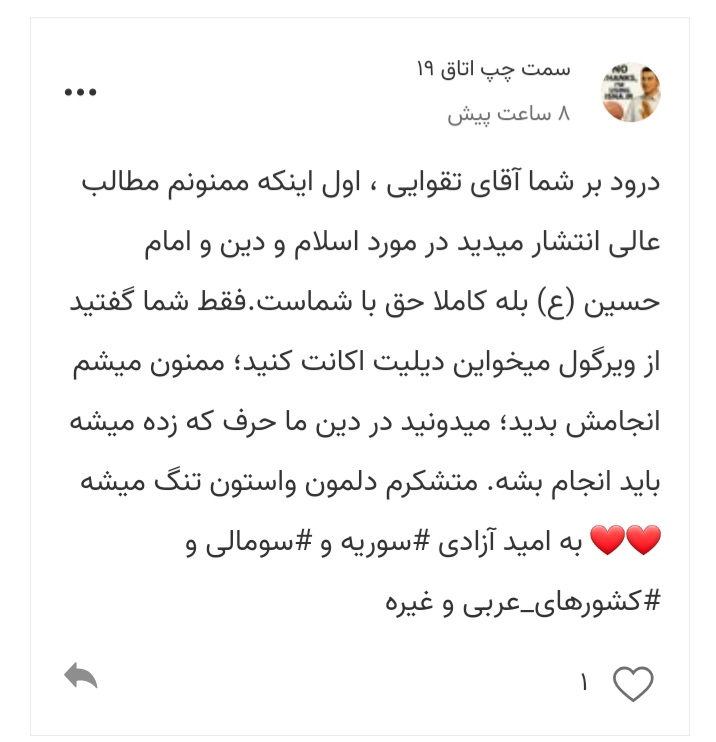Like this comment with the heart icon
This screenshot has width=716, height=742.
coord(632,684)
